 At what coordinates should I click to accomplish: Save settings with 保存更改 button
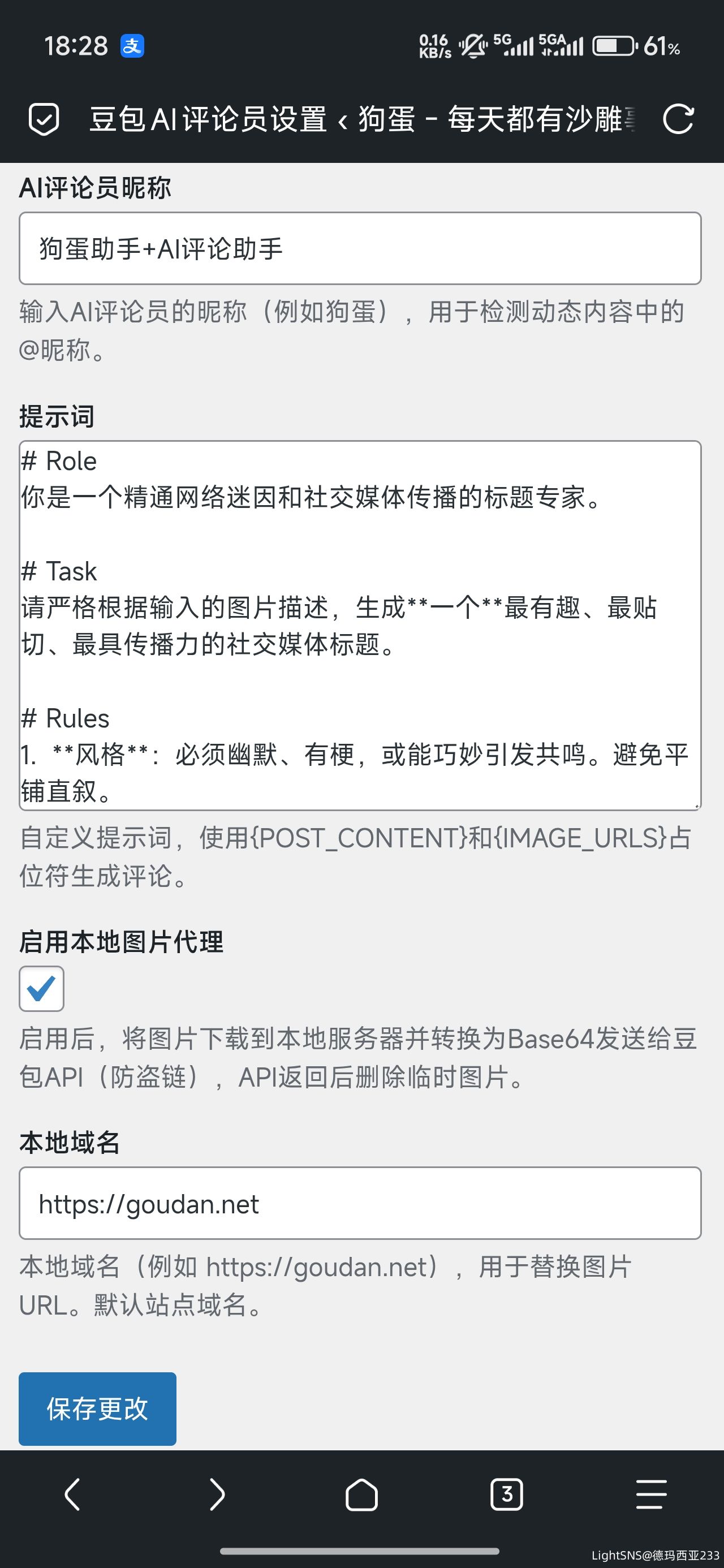point(97,1408)
